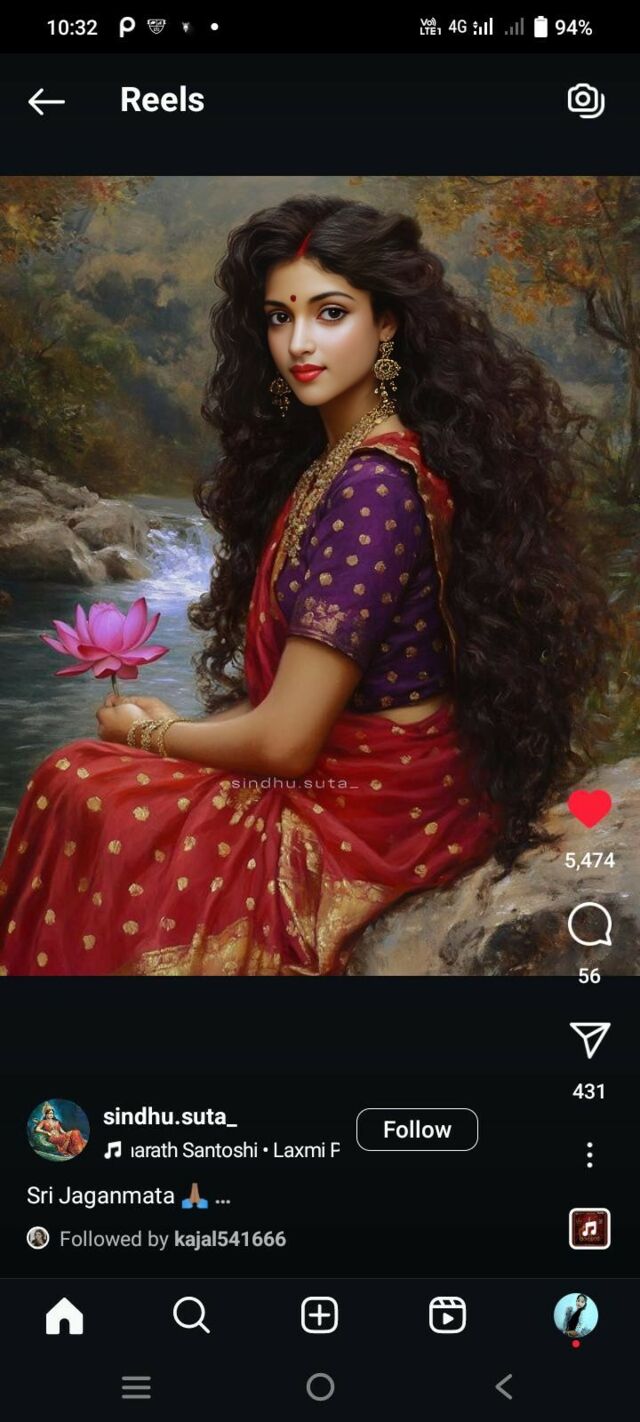Show recent apps from the system bar
640x1422 pixels.
pos(136,1387)
